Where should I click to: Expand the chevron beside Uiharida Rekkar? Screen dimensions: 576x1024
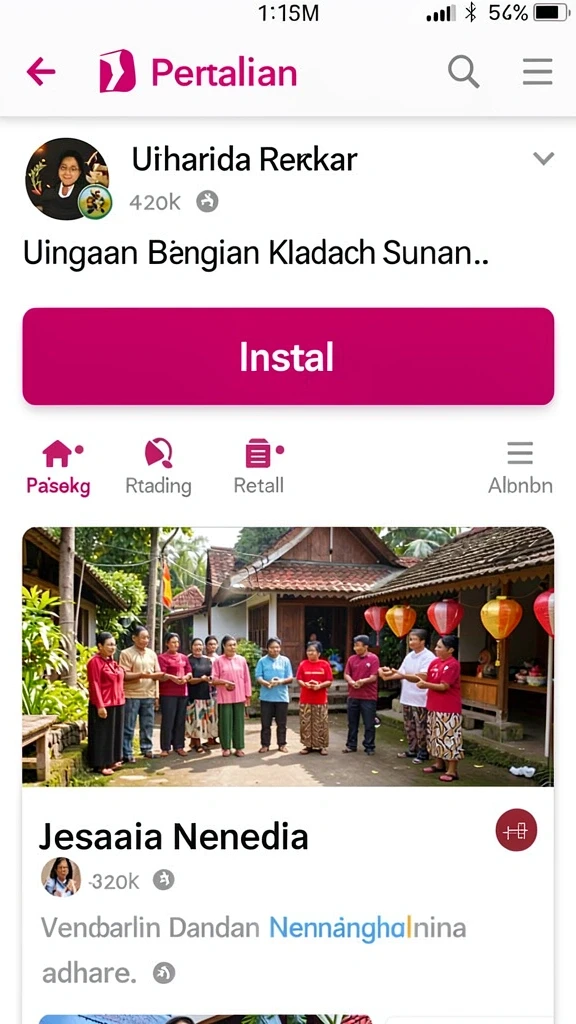coord(543,159)
